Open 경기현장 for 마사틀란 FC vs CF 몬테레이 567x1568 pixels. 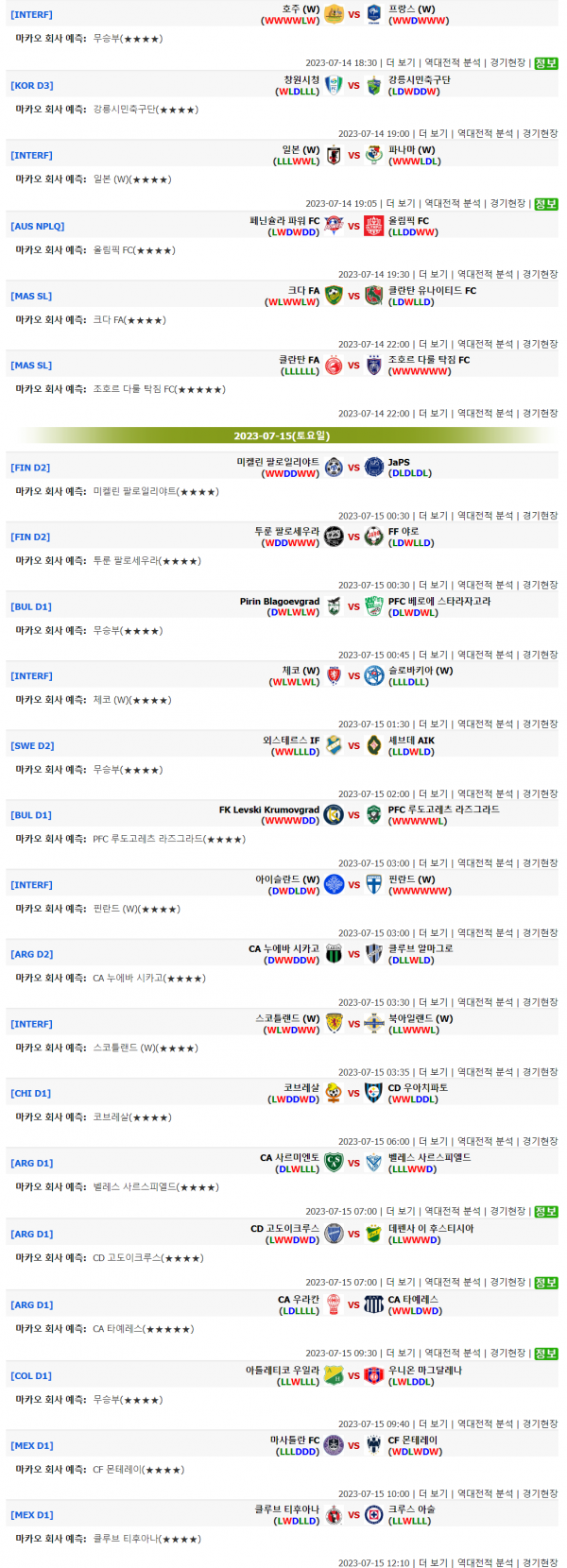click(541, 1494)
